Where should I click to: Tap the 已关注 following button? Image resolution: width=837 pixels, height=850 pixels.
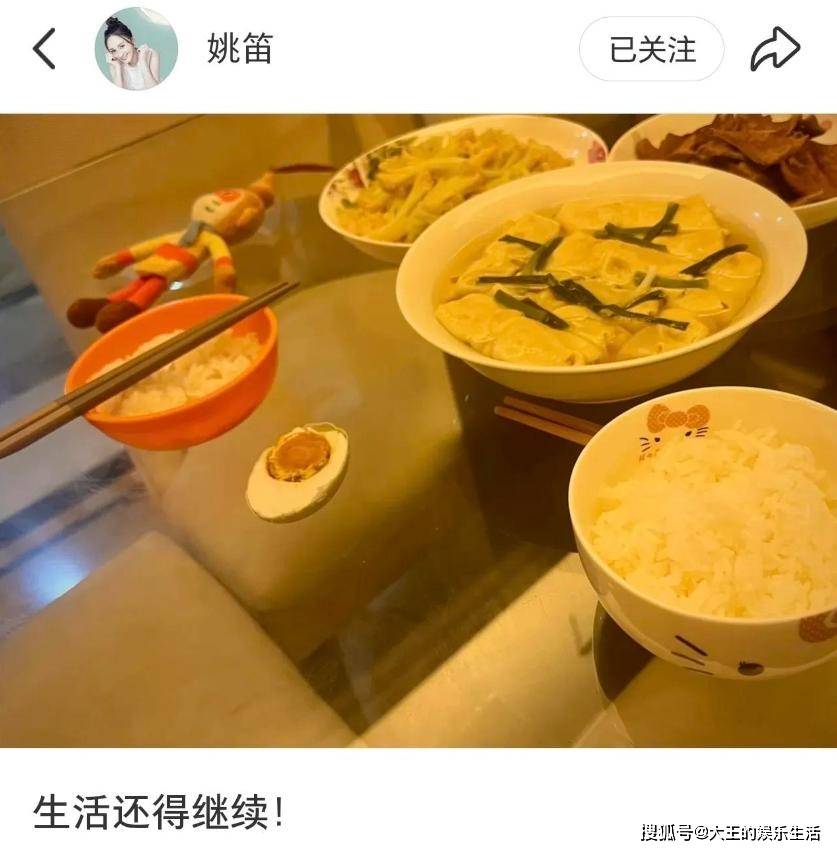point(652,49)
